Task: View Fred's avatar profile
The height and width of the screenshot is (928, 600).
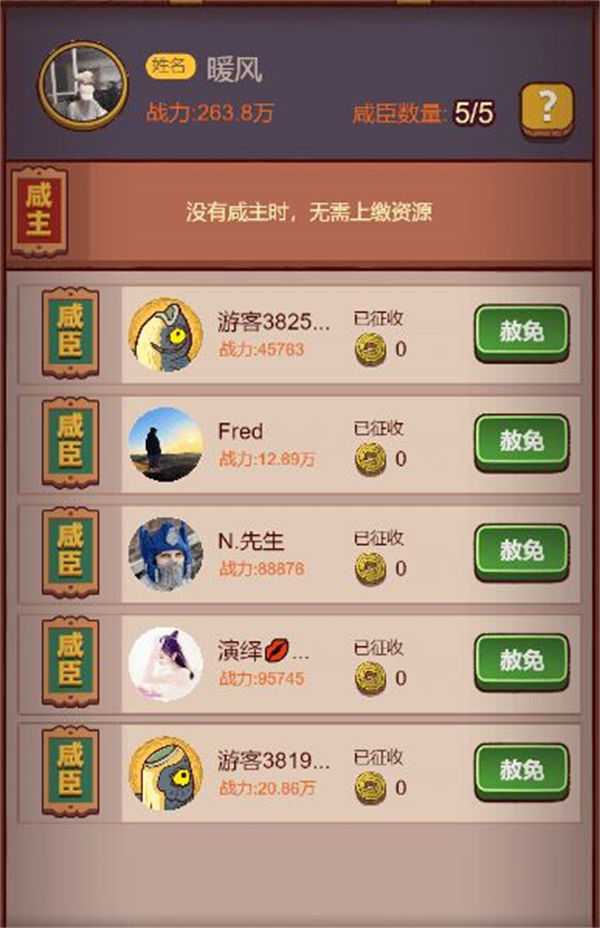Action: point(166,444)
